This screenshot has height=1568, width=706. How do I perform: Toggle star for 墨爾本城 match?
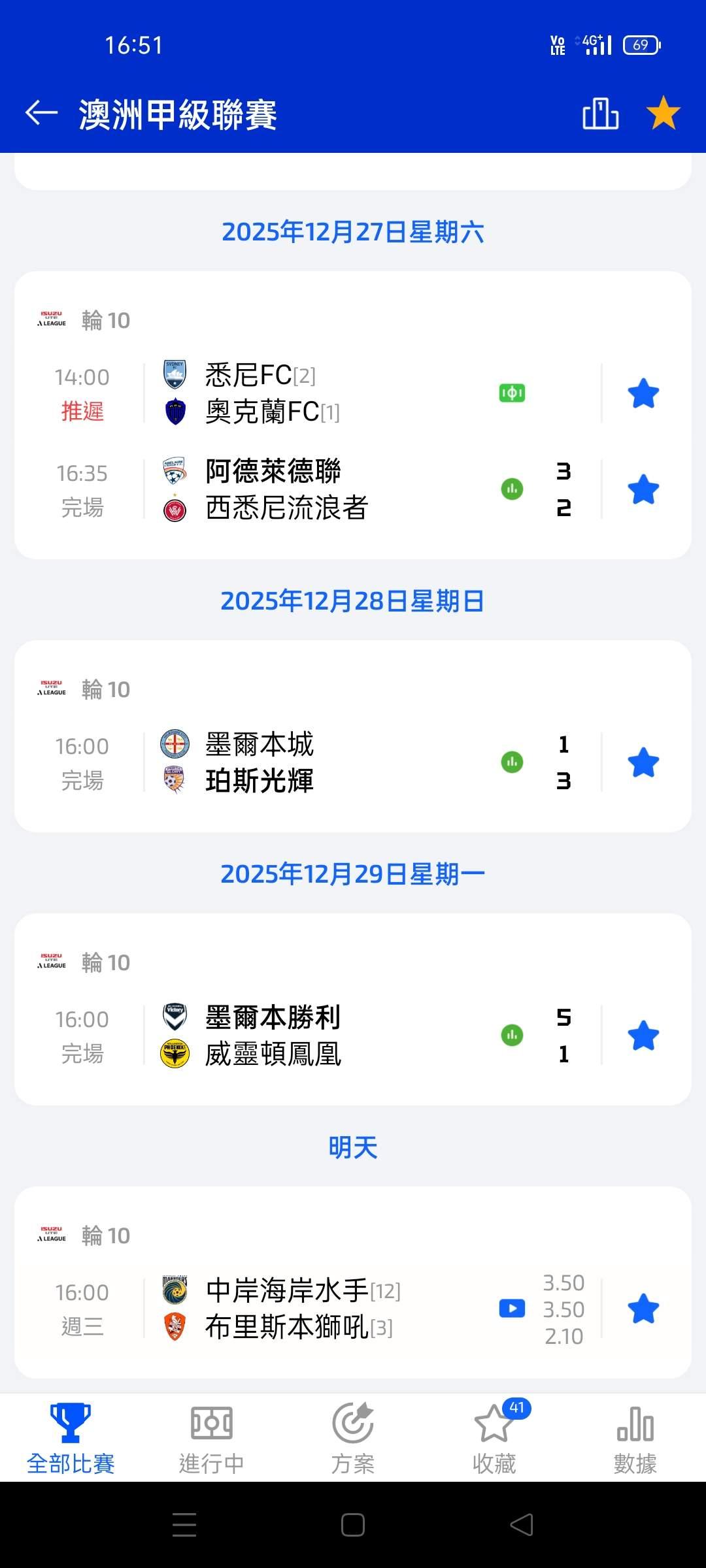click(x=643, y=762)
